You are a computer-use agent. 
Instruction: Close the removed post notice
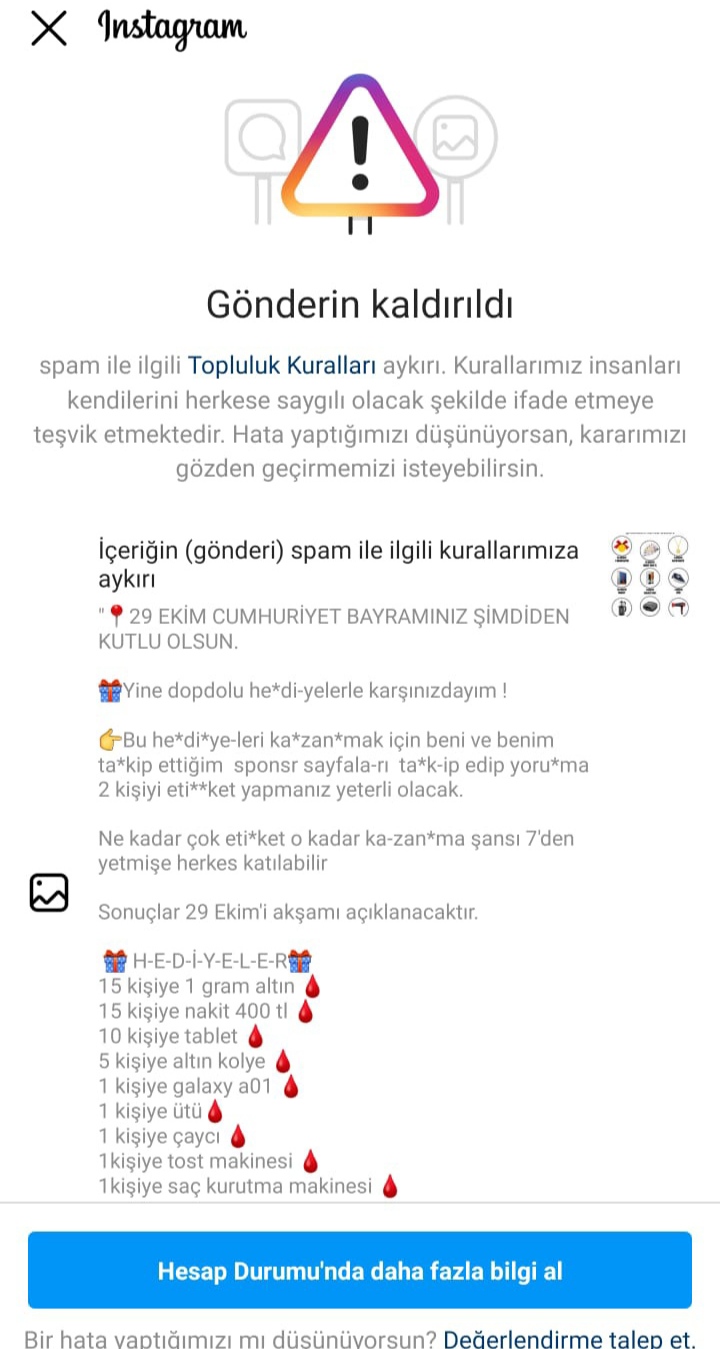pos(48,29)
